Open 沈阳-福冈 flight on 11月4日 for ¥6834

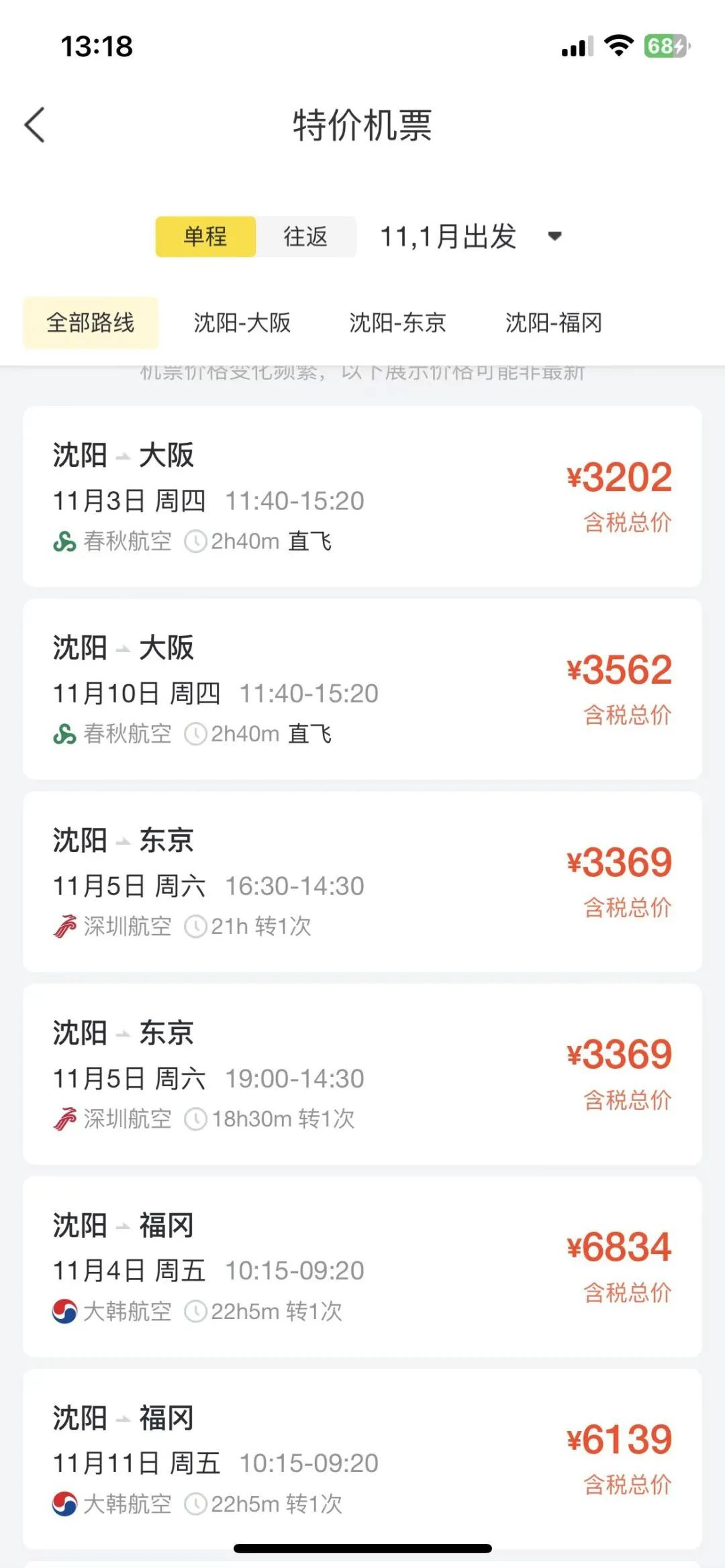coord(362,1267)
